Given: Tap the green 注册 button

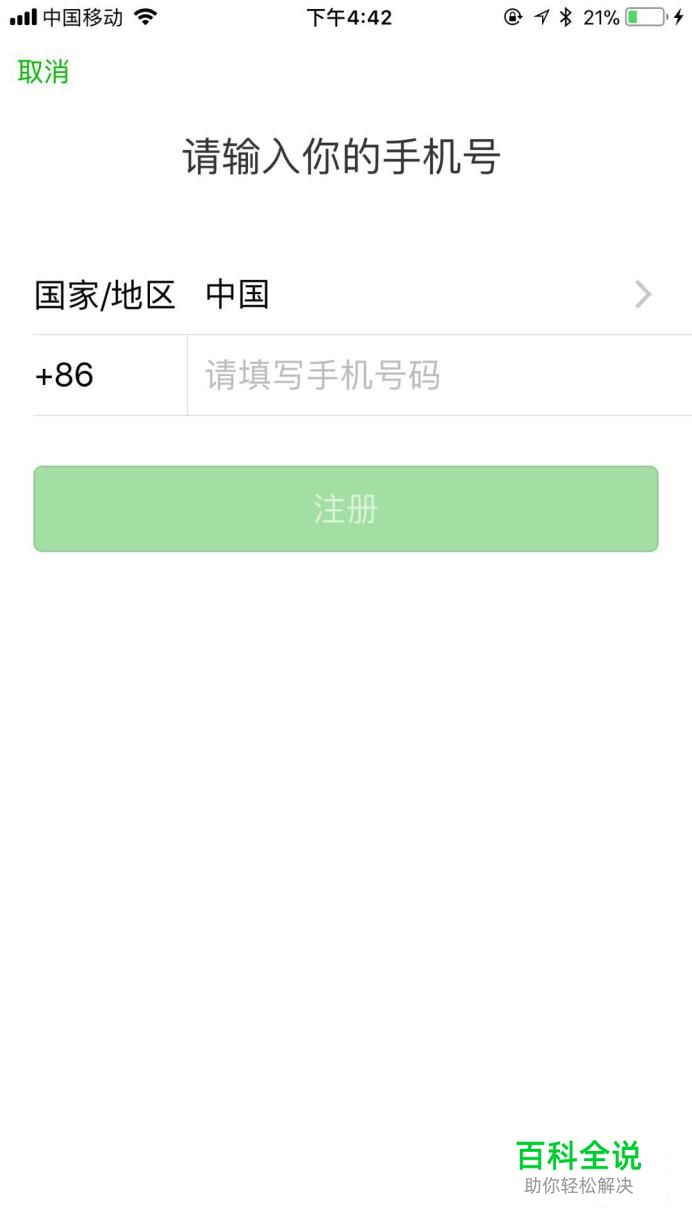Looking at the screenshot, I should click(345, 509).
